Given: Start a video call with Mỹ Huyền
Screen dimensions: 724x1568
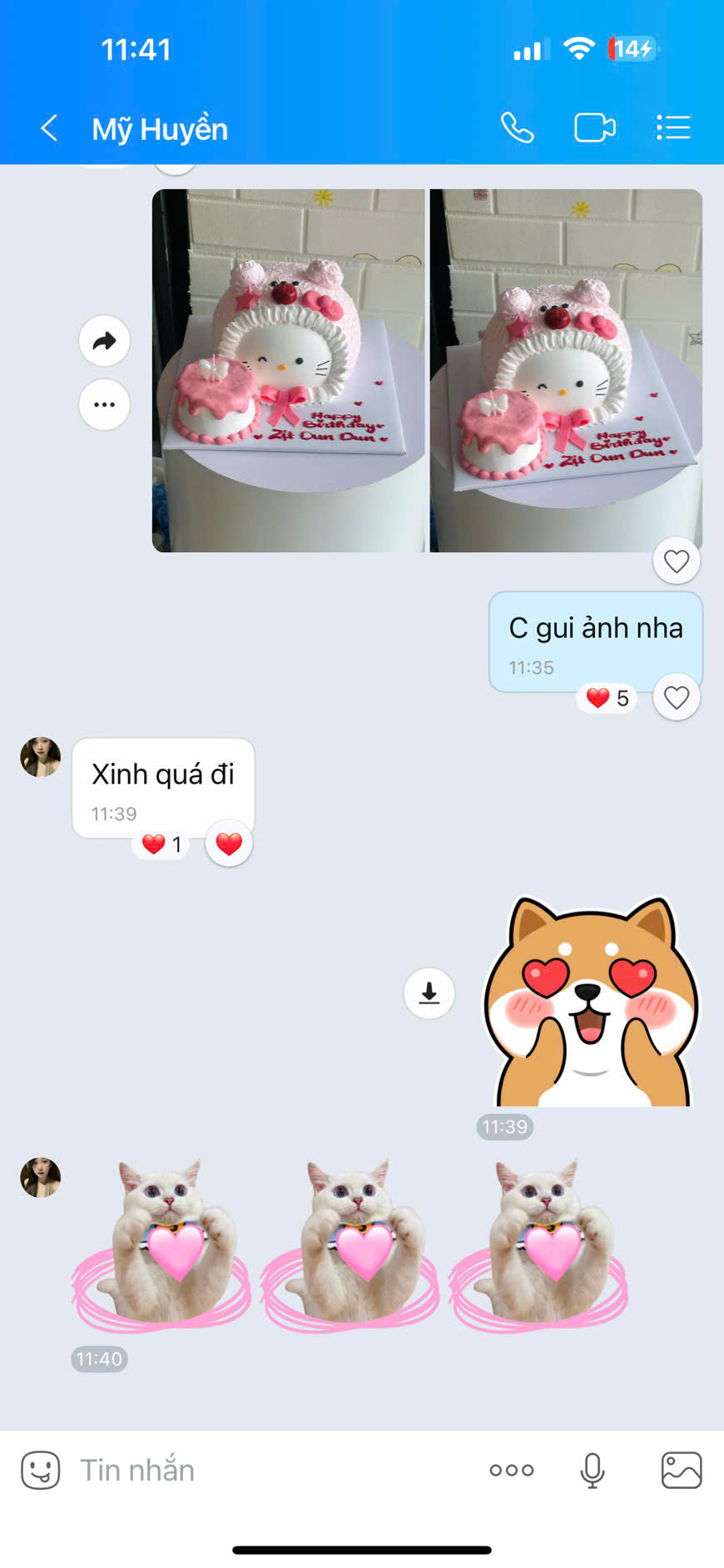Looking at the screenshot, I should click(594, 128).
